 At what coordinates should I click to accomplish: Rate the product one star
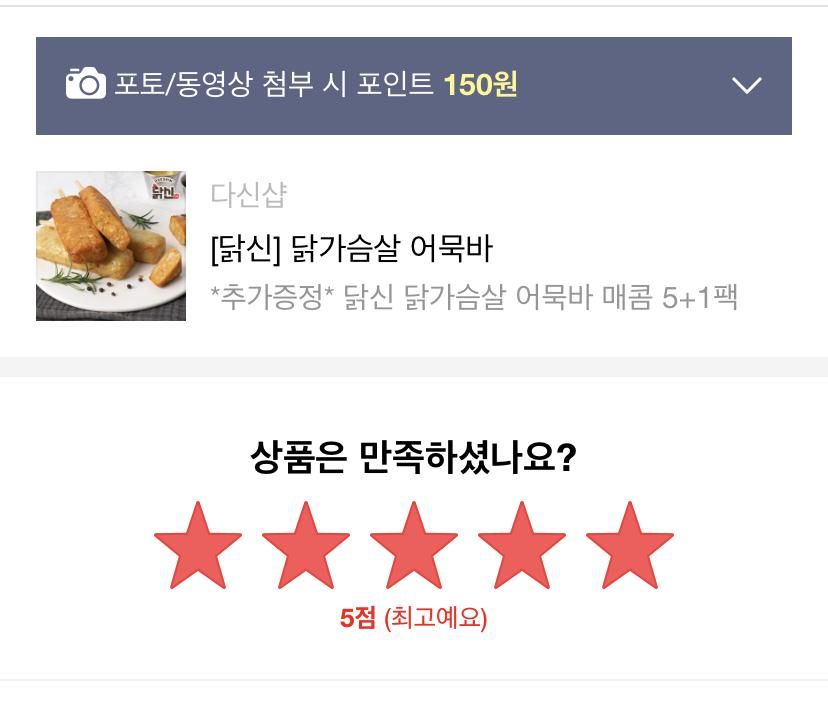pyautogui.click(x=198, y=547)
